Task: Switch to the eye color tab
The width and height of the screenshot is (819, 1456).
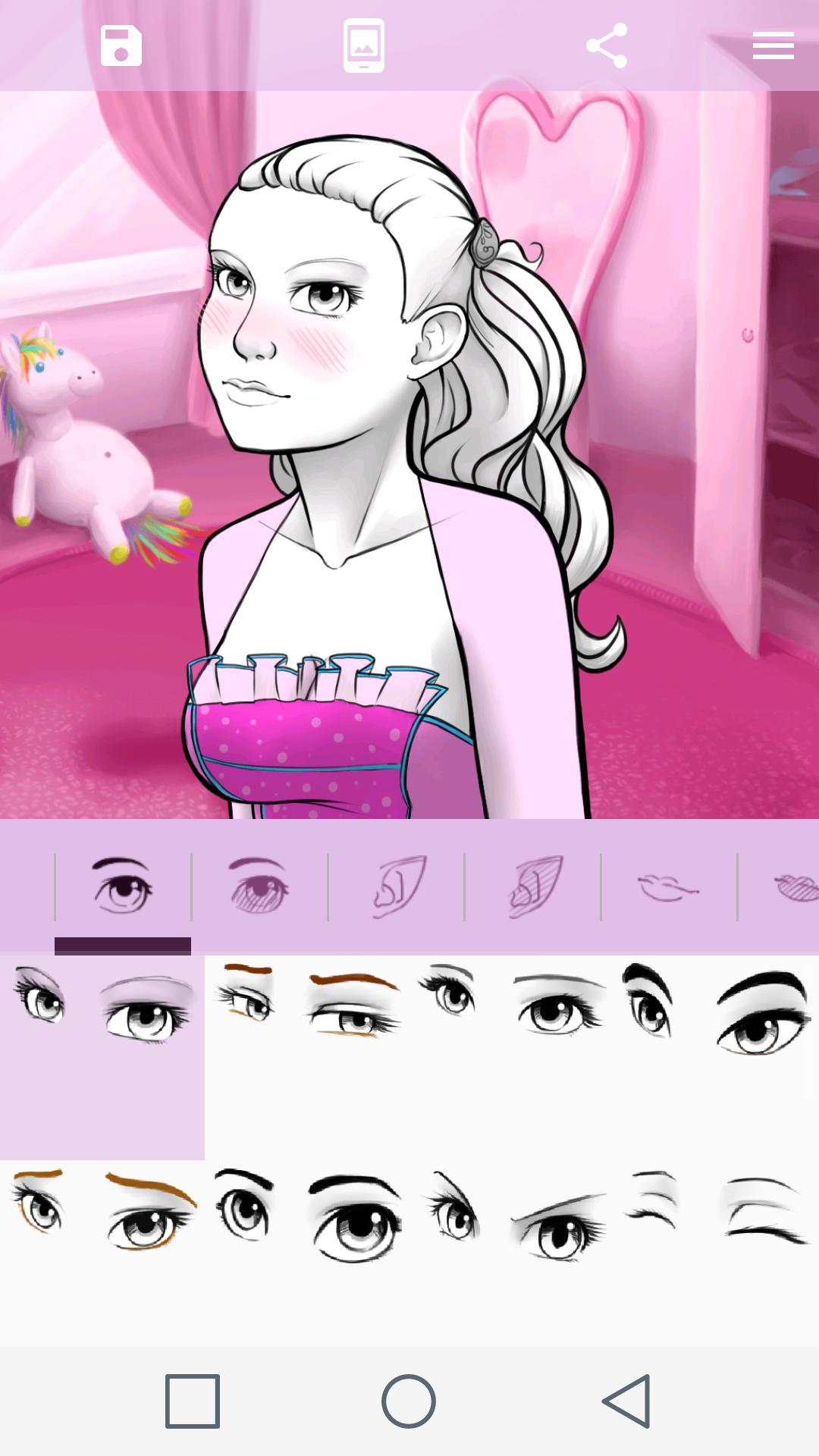Action: (x=259, y=886)
